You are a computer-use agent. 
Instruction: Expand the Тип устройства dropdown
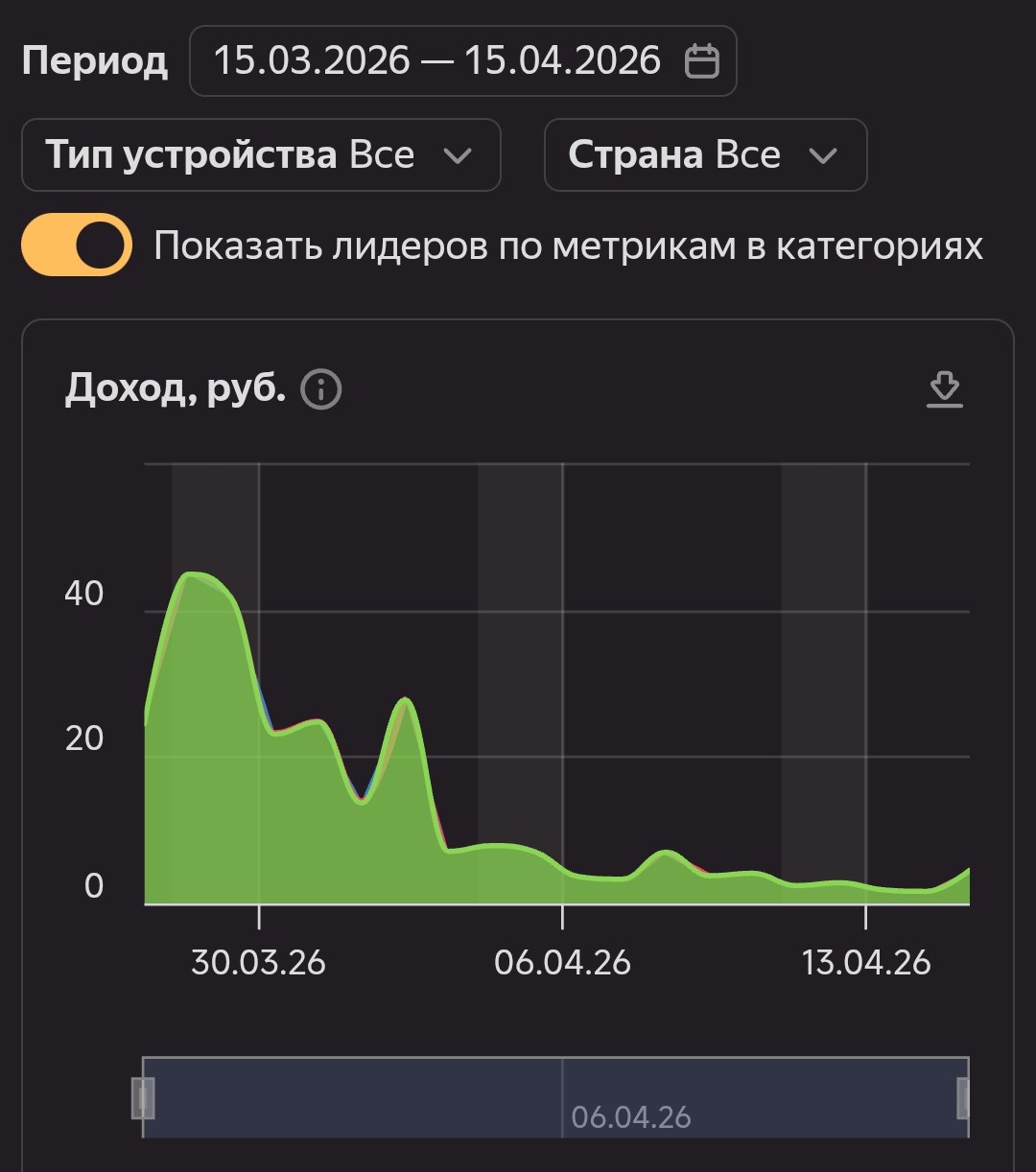[x=261, y=155]
